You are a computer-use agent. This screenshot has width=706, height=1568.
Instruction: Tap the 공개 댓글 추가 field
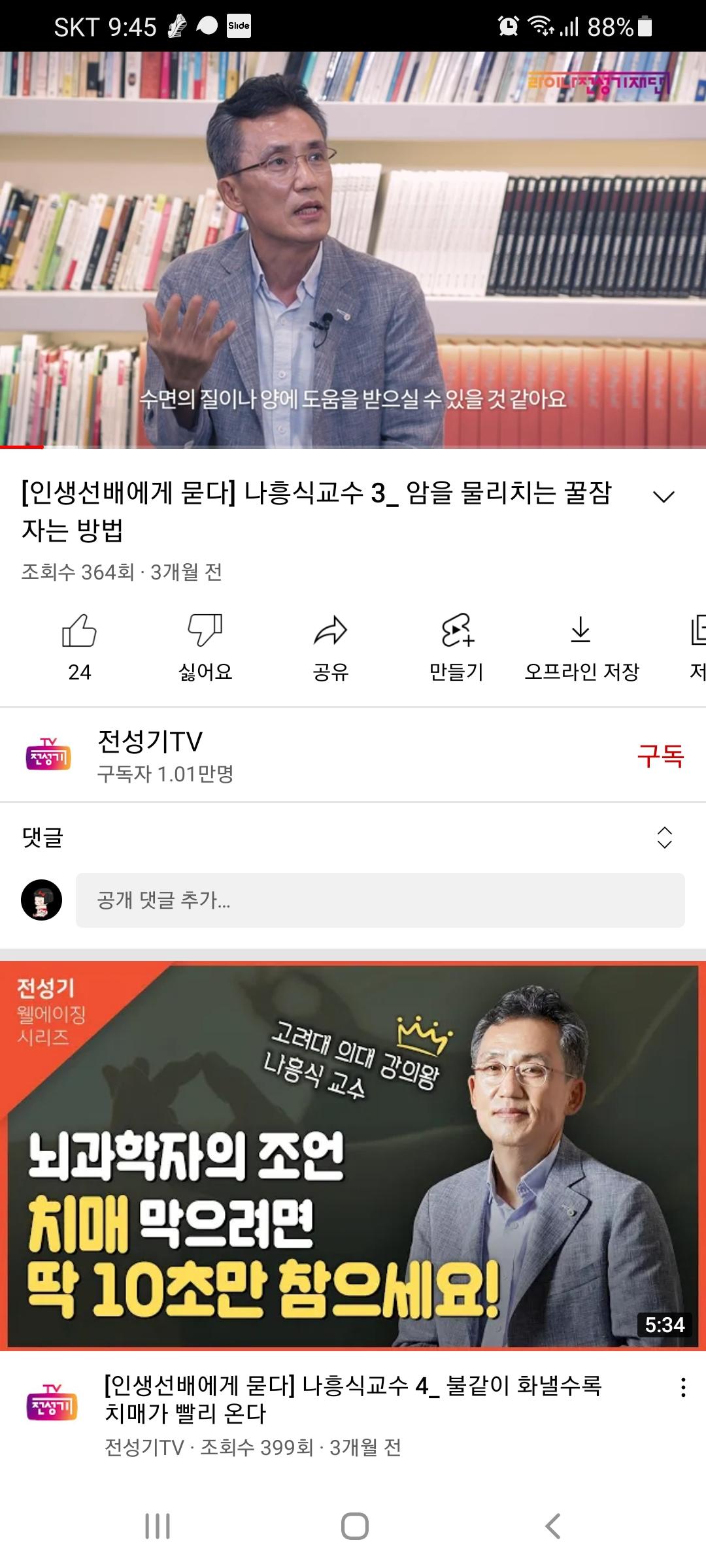click(x=380, y=900)
